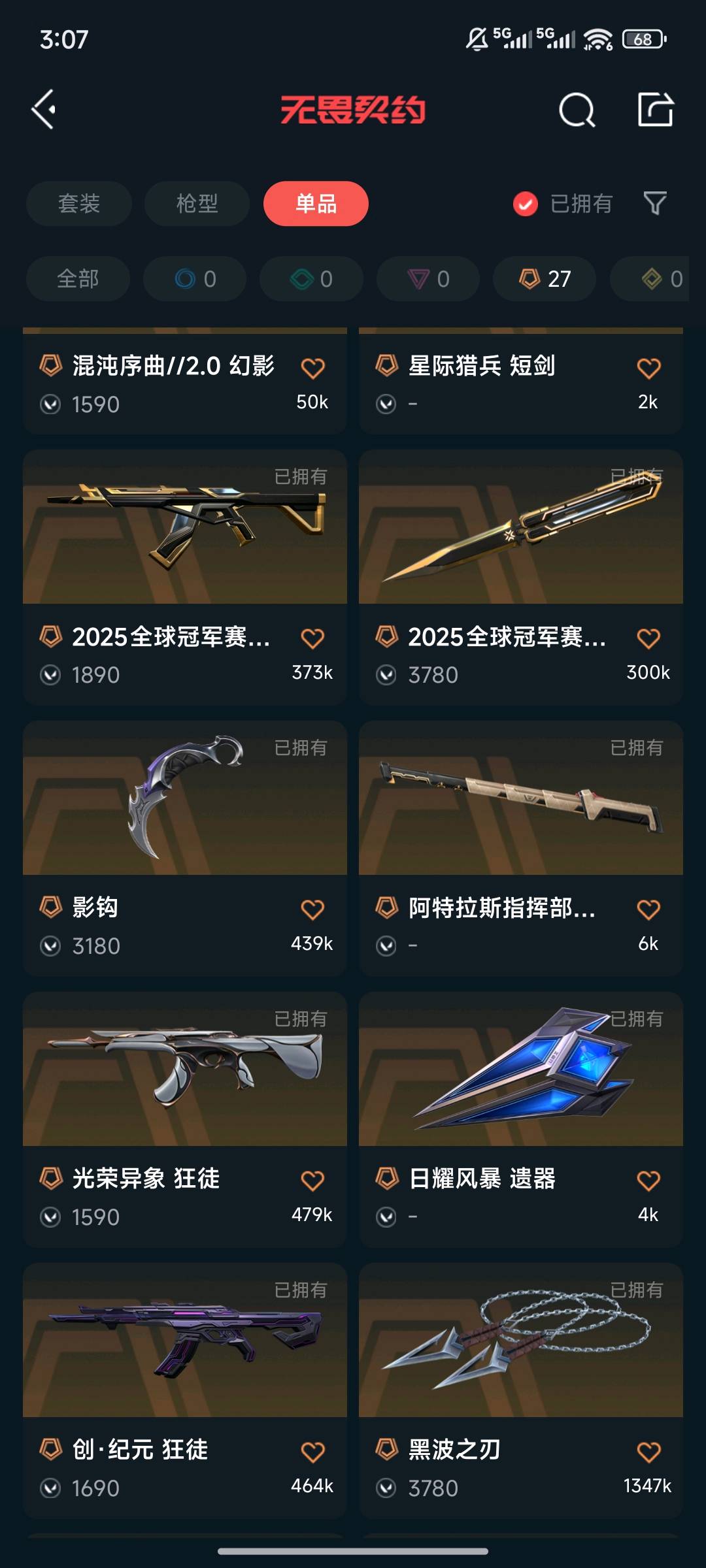Screen dimensions: 706x1568
Task: Uncheck the 已拥有 filter checkbox
Action: (526, 204)
